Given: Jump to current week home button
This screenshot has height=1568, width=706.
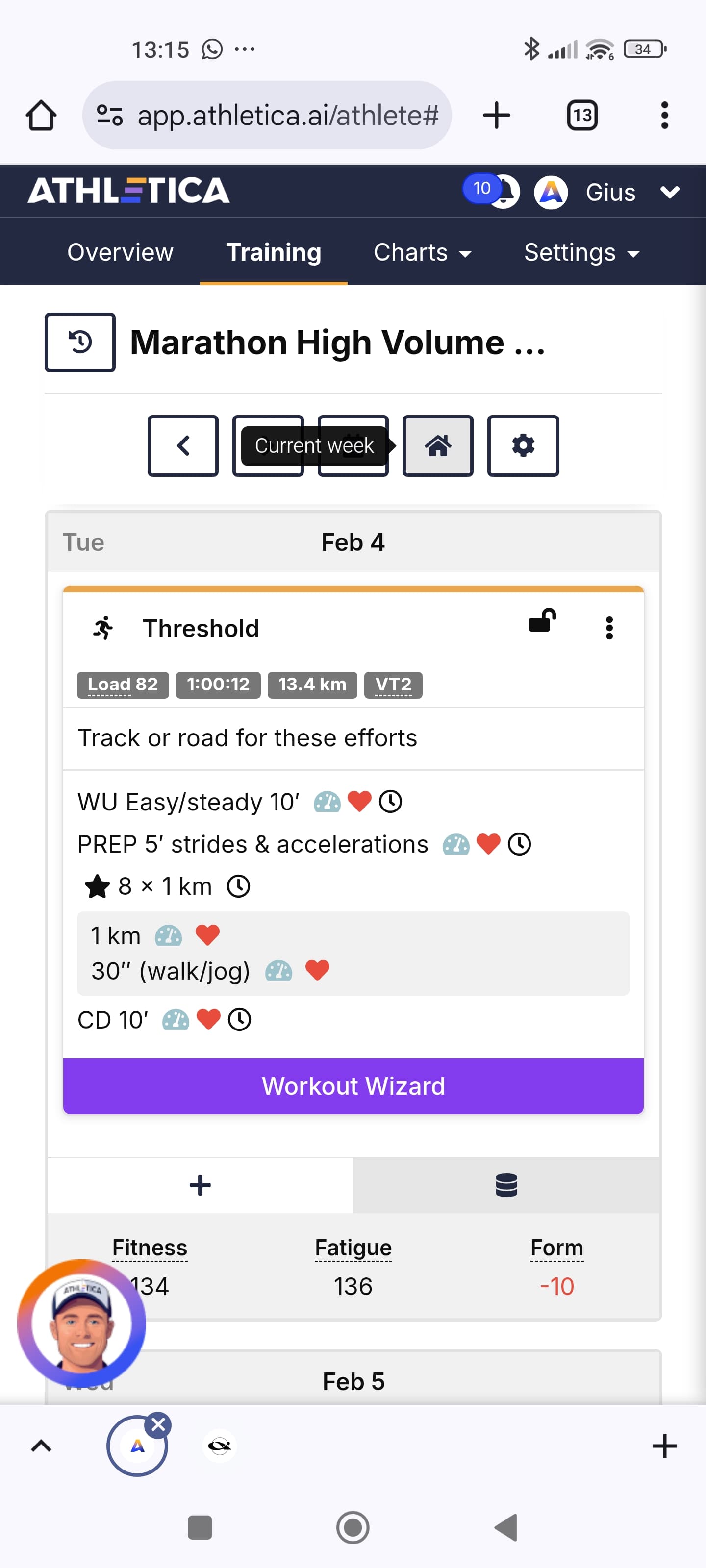Looking at the screenshot, I should click(x=437, y=445).
